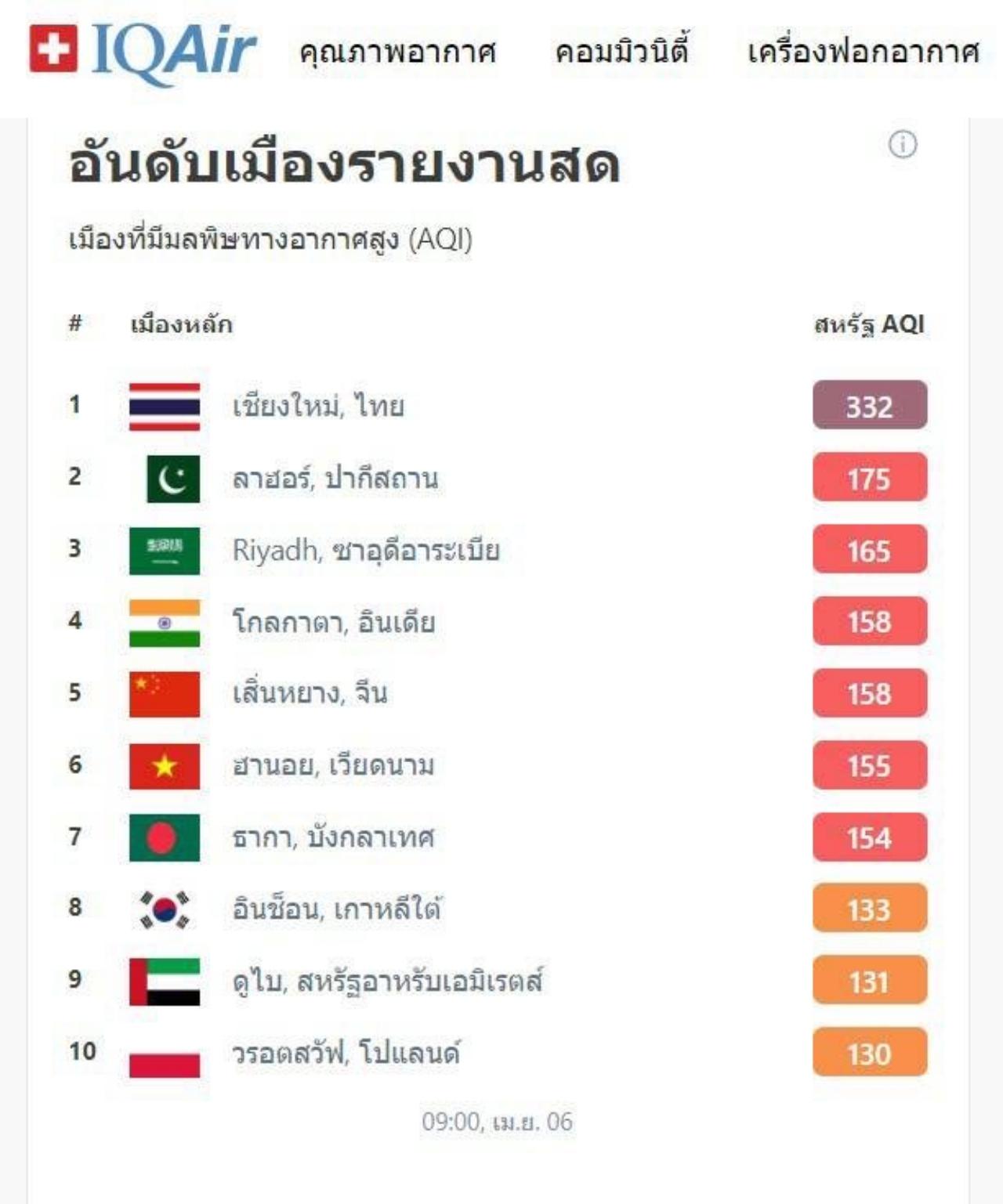View วรอตสวัฟ, โปแลนด์ air quality
Screen dimensions: 1003x1204
click(x=346, y=1054)
